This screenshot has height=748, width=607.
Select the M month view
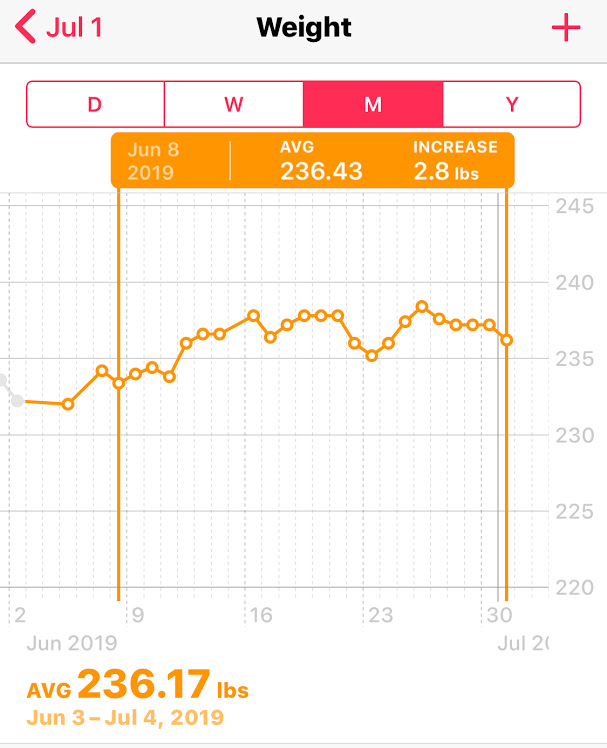373,104
